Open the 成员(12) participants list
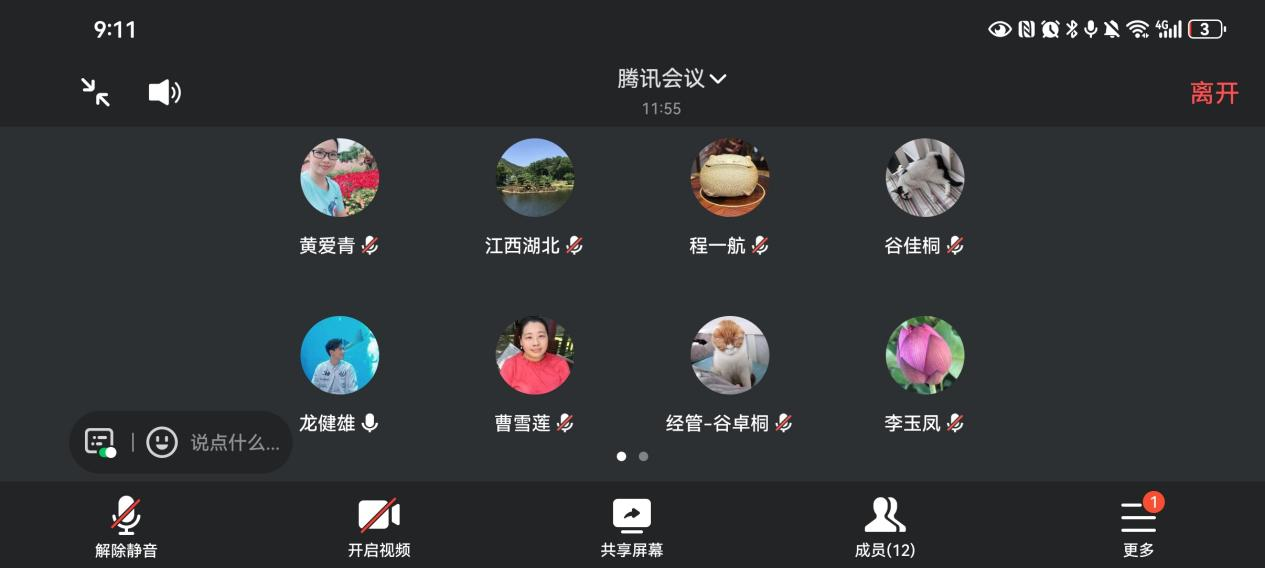1265x568 pixels. (x=885, y=527)
